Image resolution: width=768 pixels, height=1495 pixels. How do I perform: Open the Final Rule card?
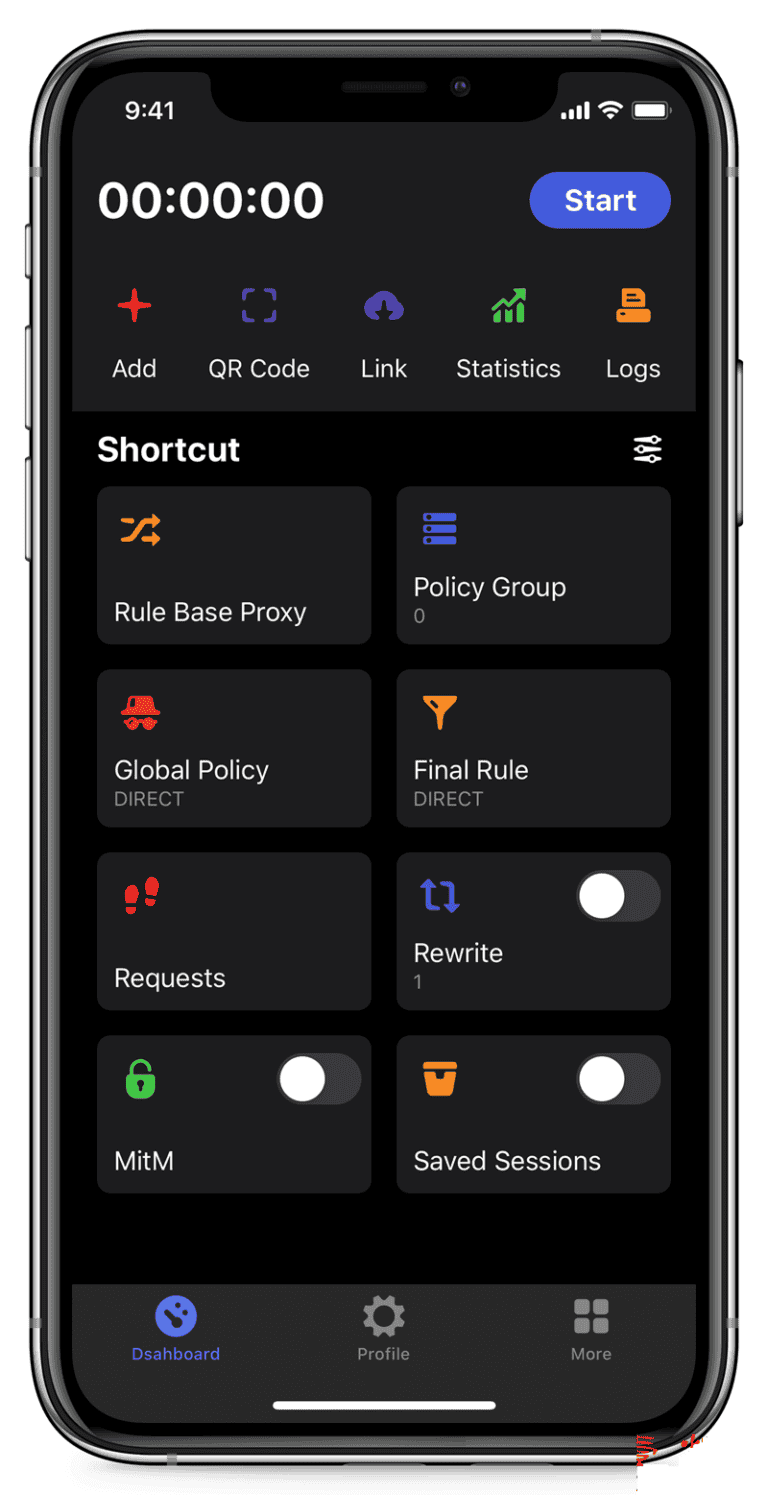point(533,748)
